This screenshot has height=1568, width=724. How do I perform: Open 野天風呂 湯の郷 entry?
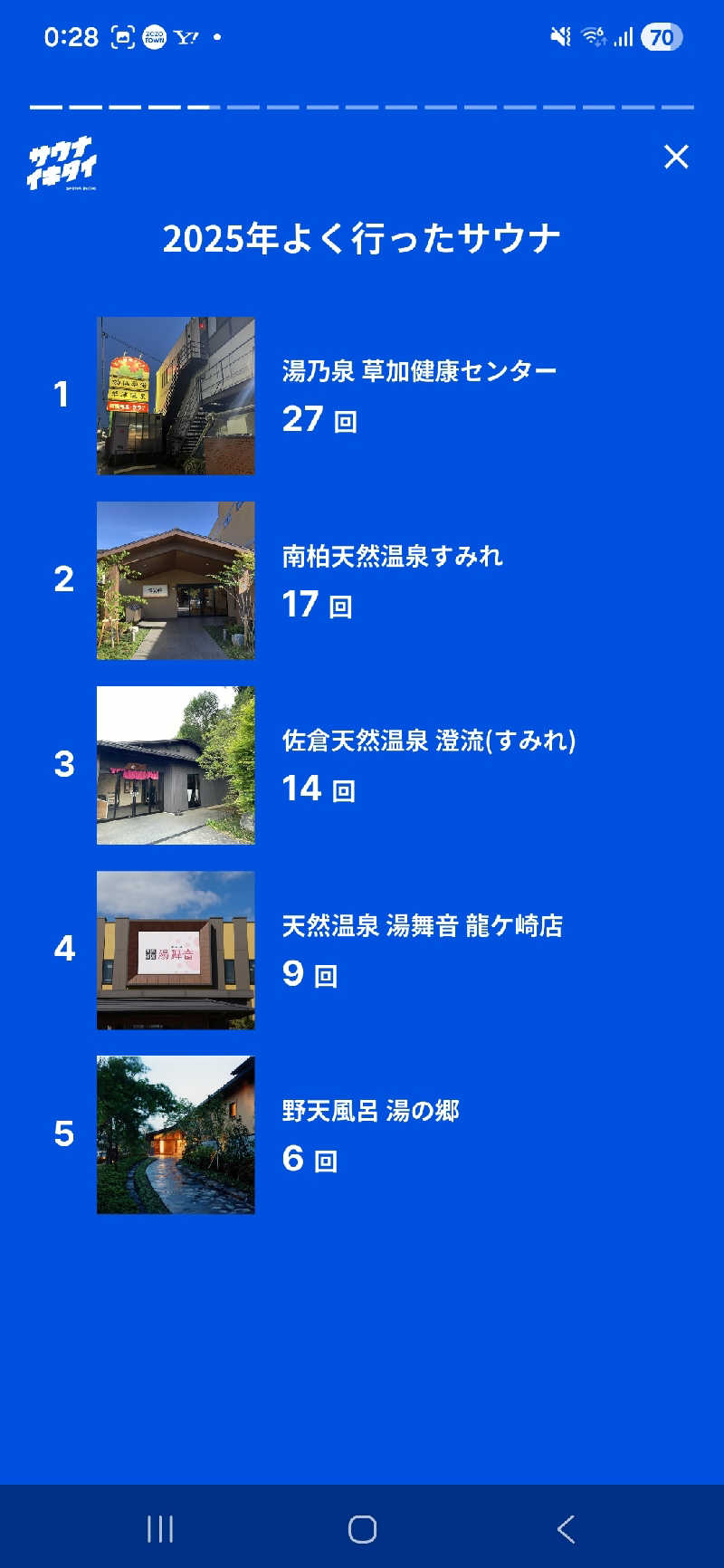(x=362, y=1134)
